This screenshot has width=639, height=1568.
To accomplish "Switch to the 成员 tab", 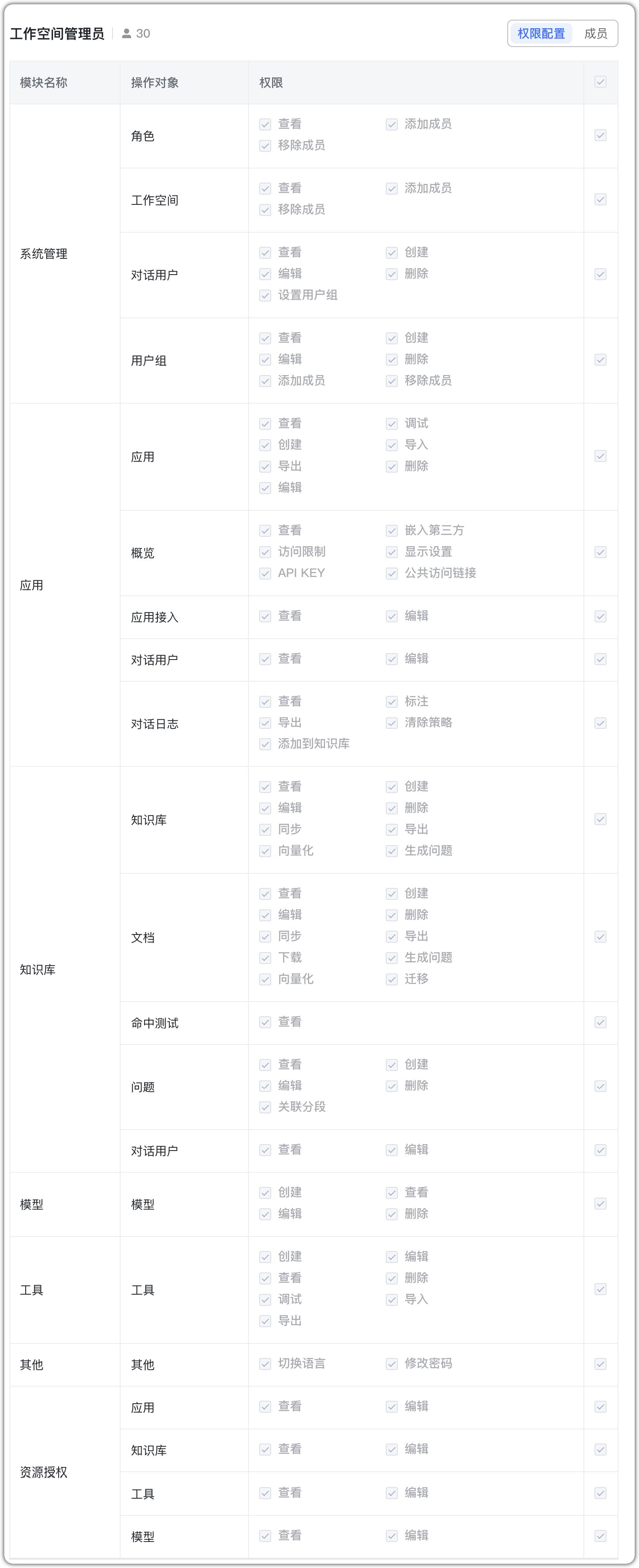I will coord(595,33).
